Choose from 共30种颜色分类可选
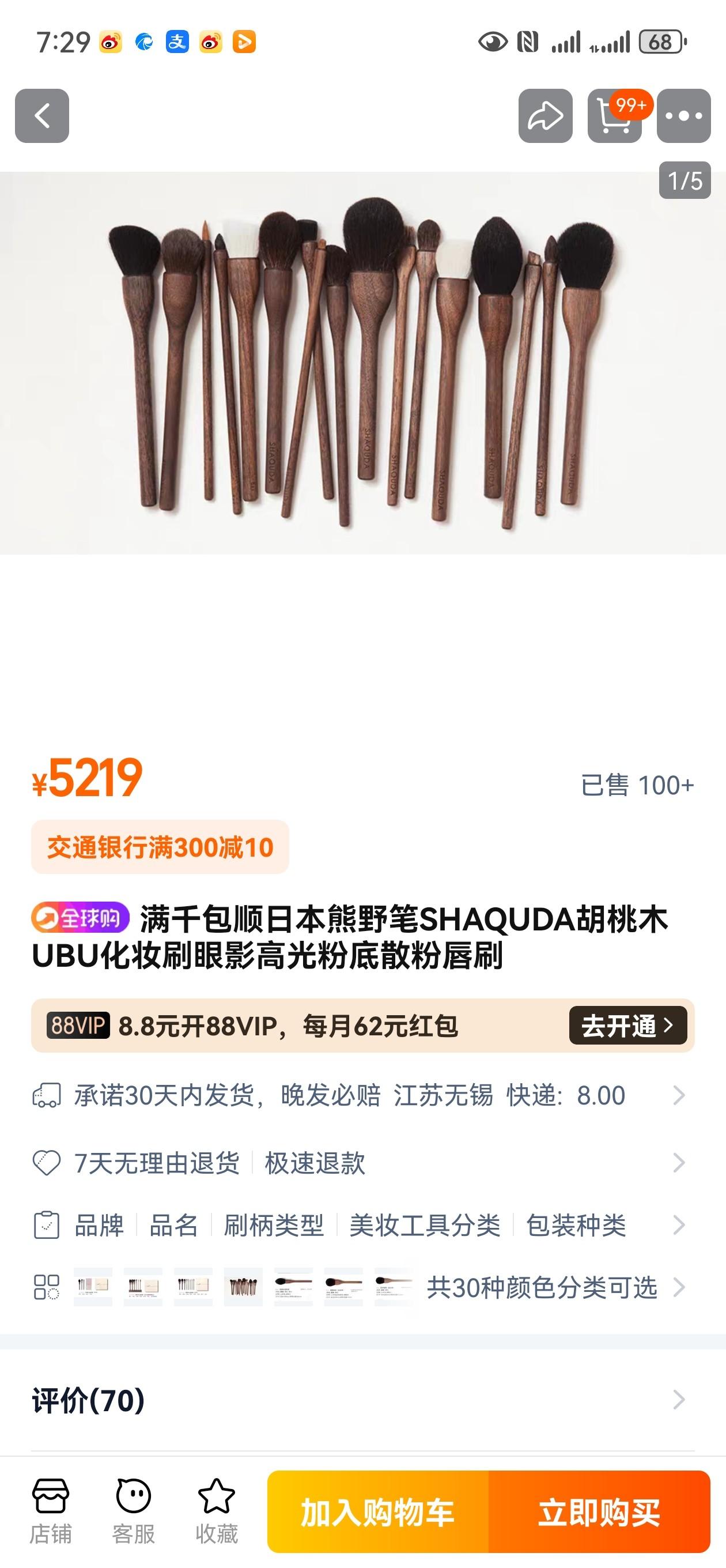This screenshot has width=726, height=1568. tap(540, 1287)
